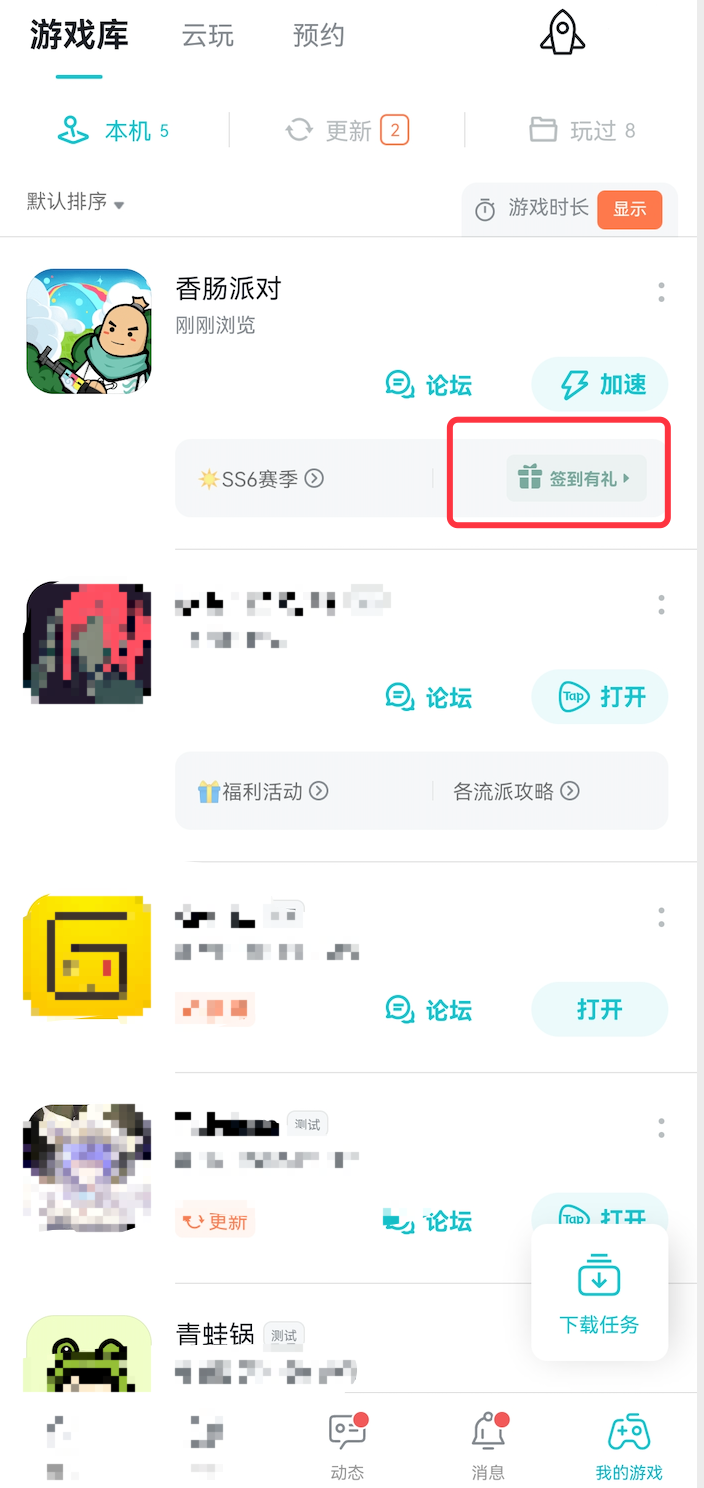Open 下载任务 download tasks

coord(599,1293)
